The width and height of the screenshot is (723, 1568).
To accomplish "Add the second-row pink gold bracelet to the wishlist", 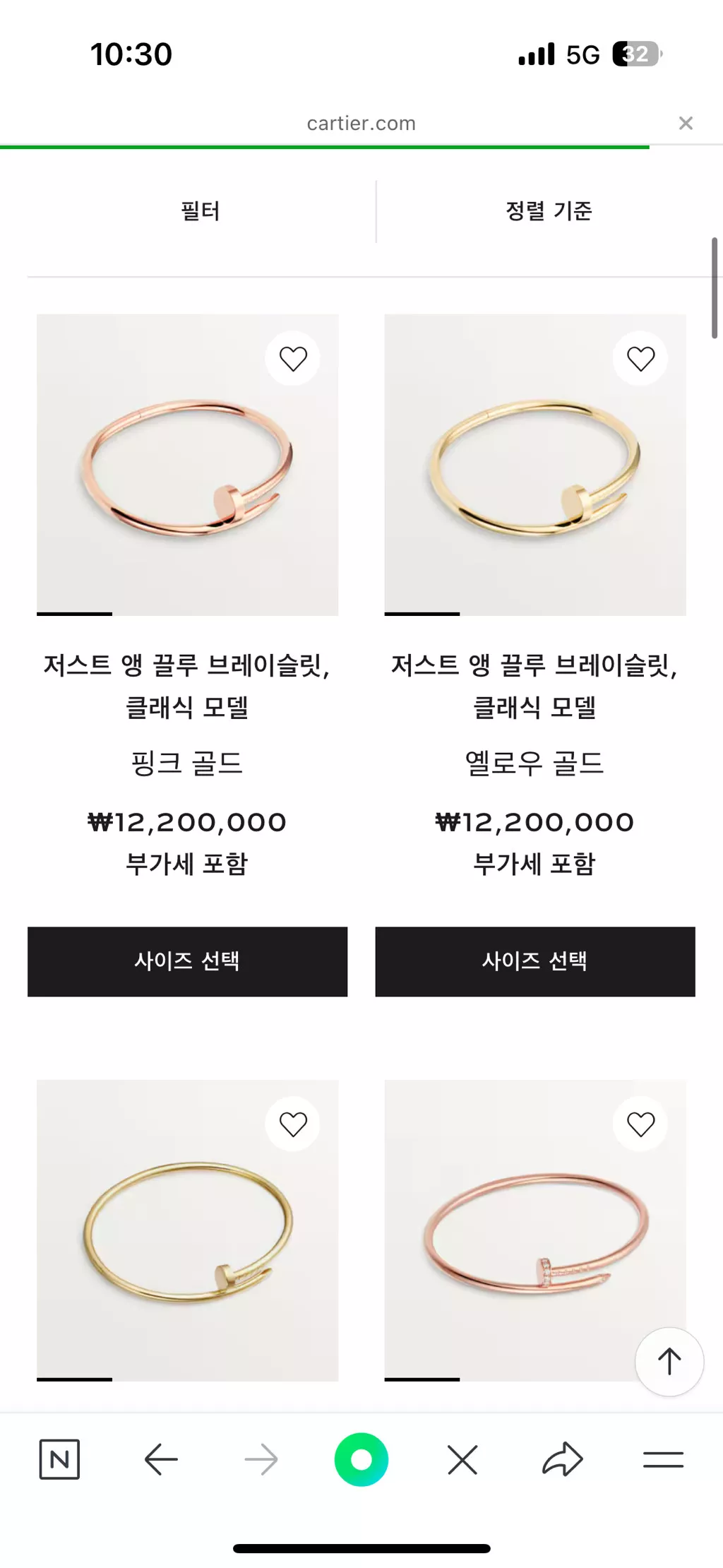I will click(640, 1124).
